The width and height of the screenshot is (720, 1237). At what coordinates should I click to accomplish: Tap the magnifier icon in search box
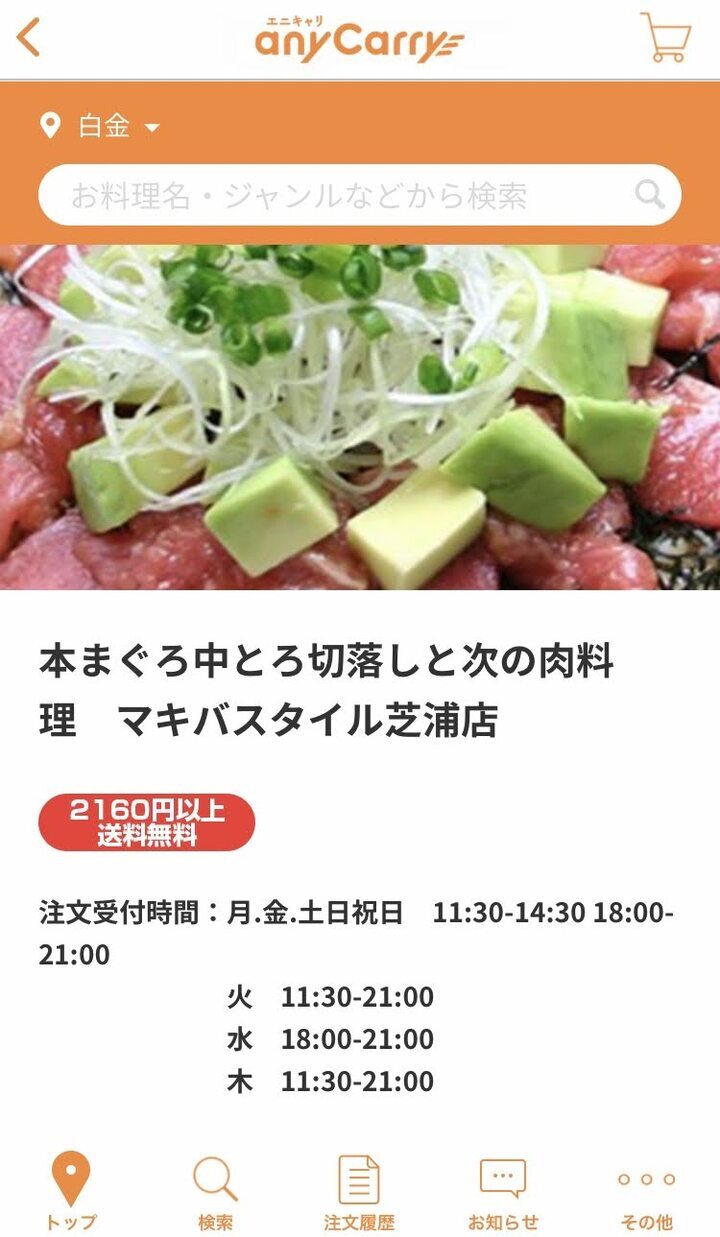pyautogui.click(x=650, y=194)
